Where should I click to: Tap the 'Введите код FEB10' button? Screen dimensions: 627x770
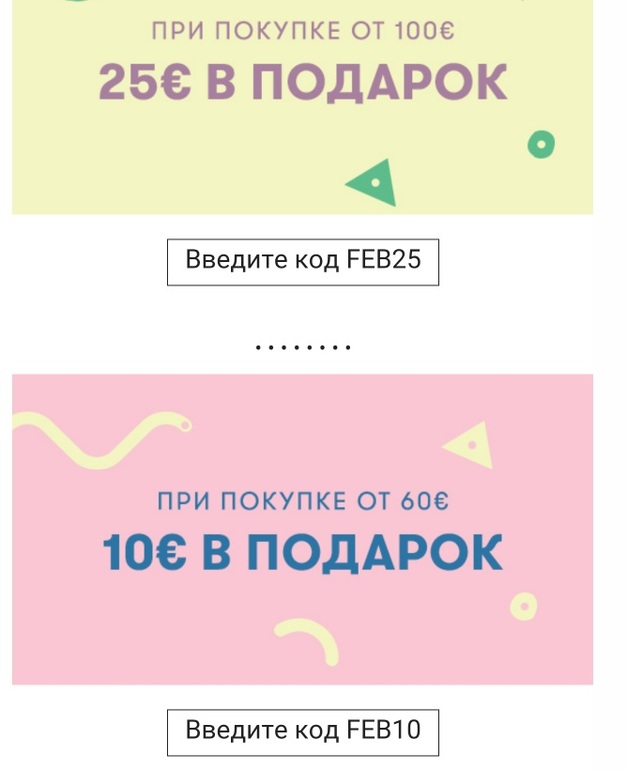[302, 731]
